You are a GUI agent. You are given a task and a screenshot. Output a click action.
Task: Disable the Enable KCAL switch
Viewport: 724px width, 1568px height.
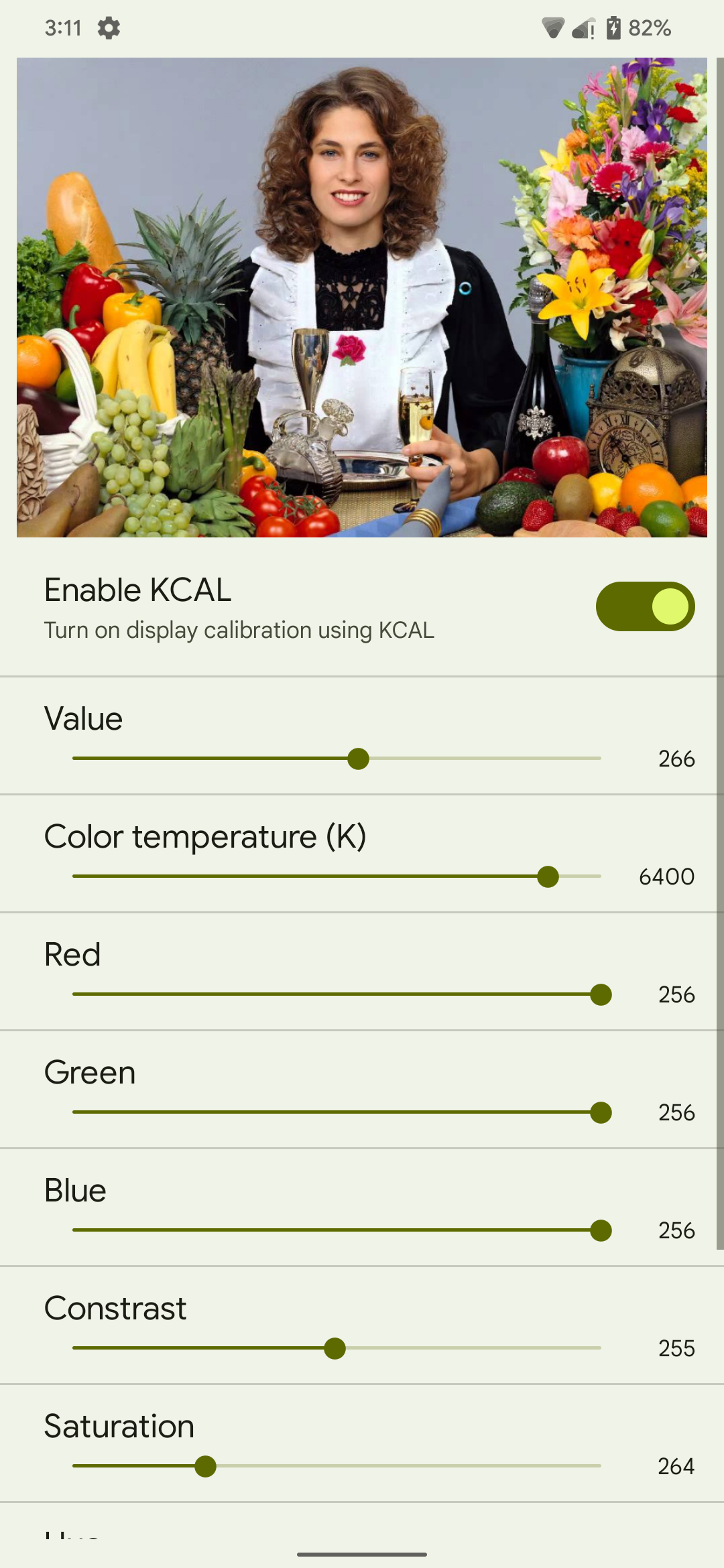645,606
